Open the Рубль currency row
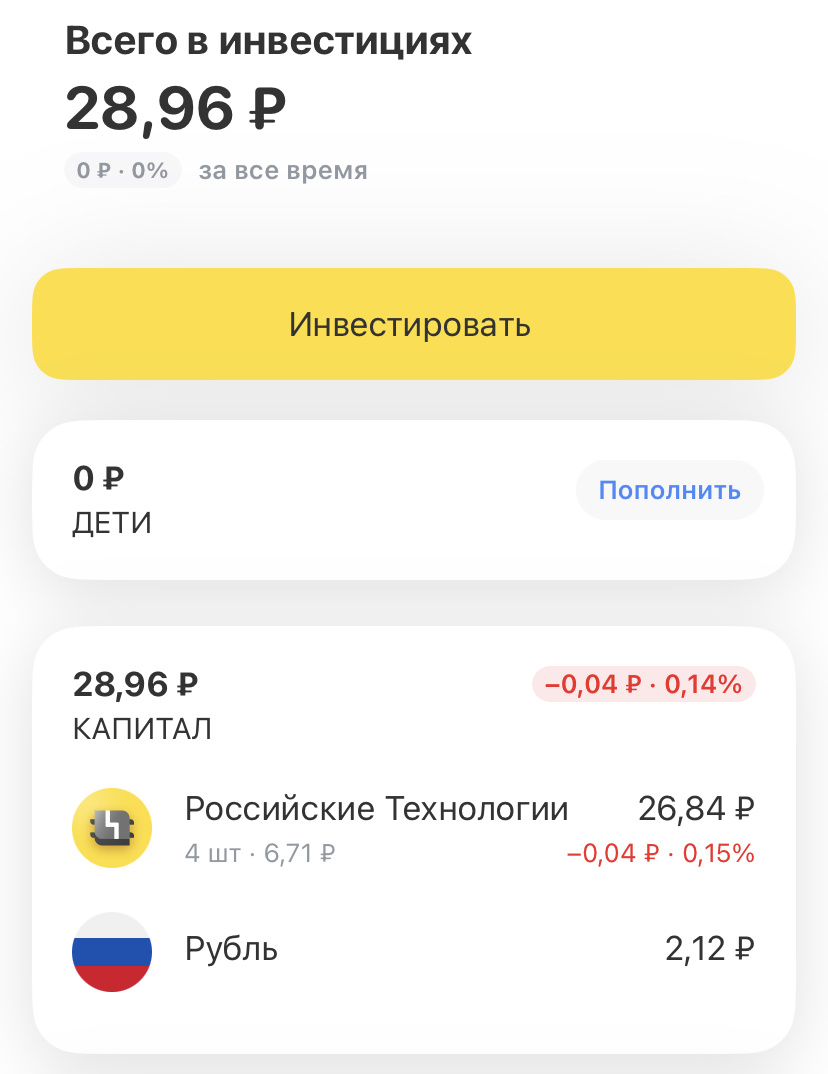The height and width of the screenshot is (1074, 828). click(413, 949)
